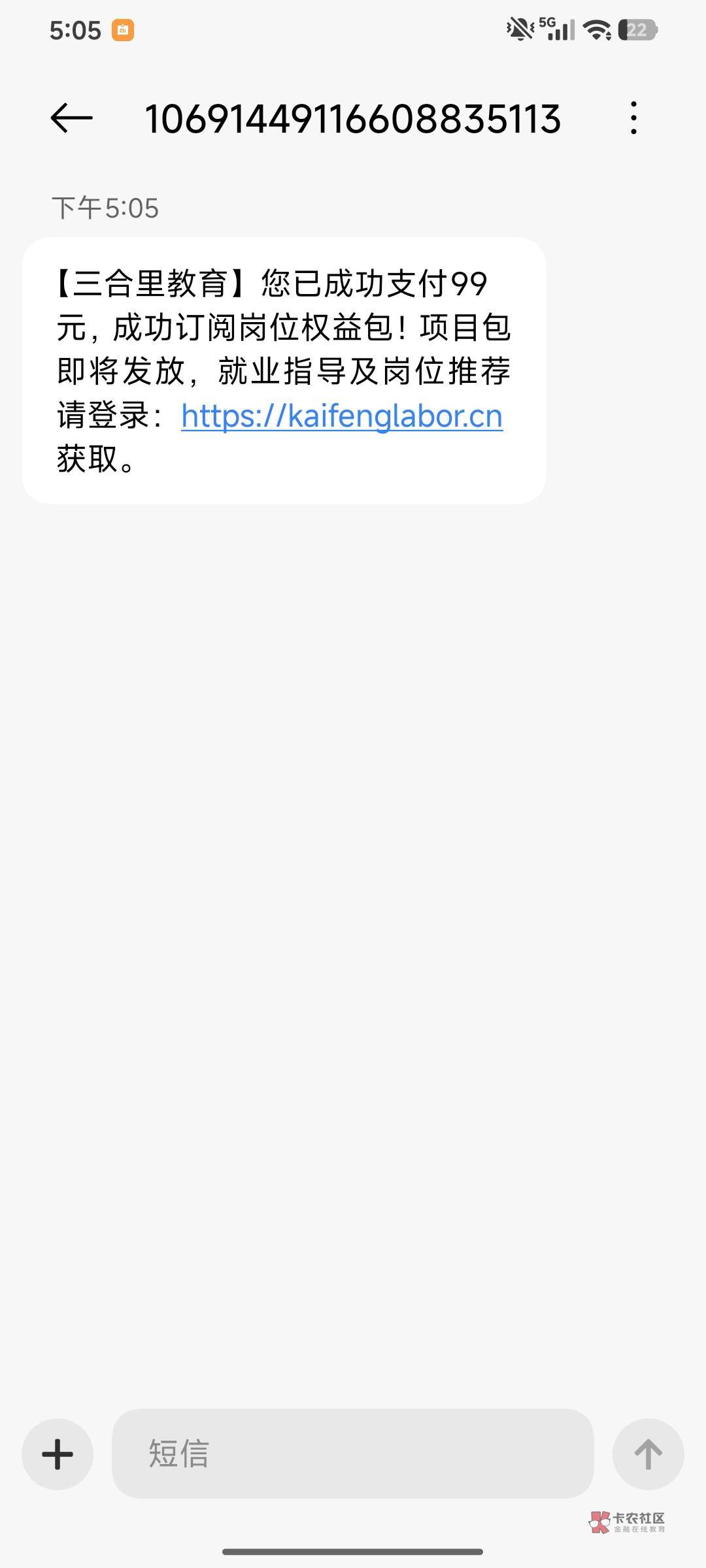Open the kaifenglabor.cn link in the message
The image size is (706, 1568).
(x=342, y=416)
